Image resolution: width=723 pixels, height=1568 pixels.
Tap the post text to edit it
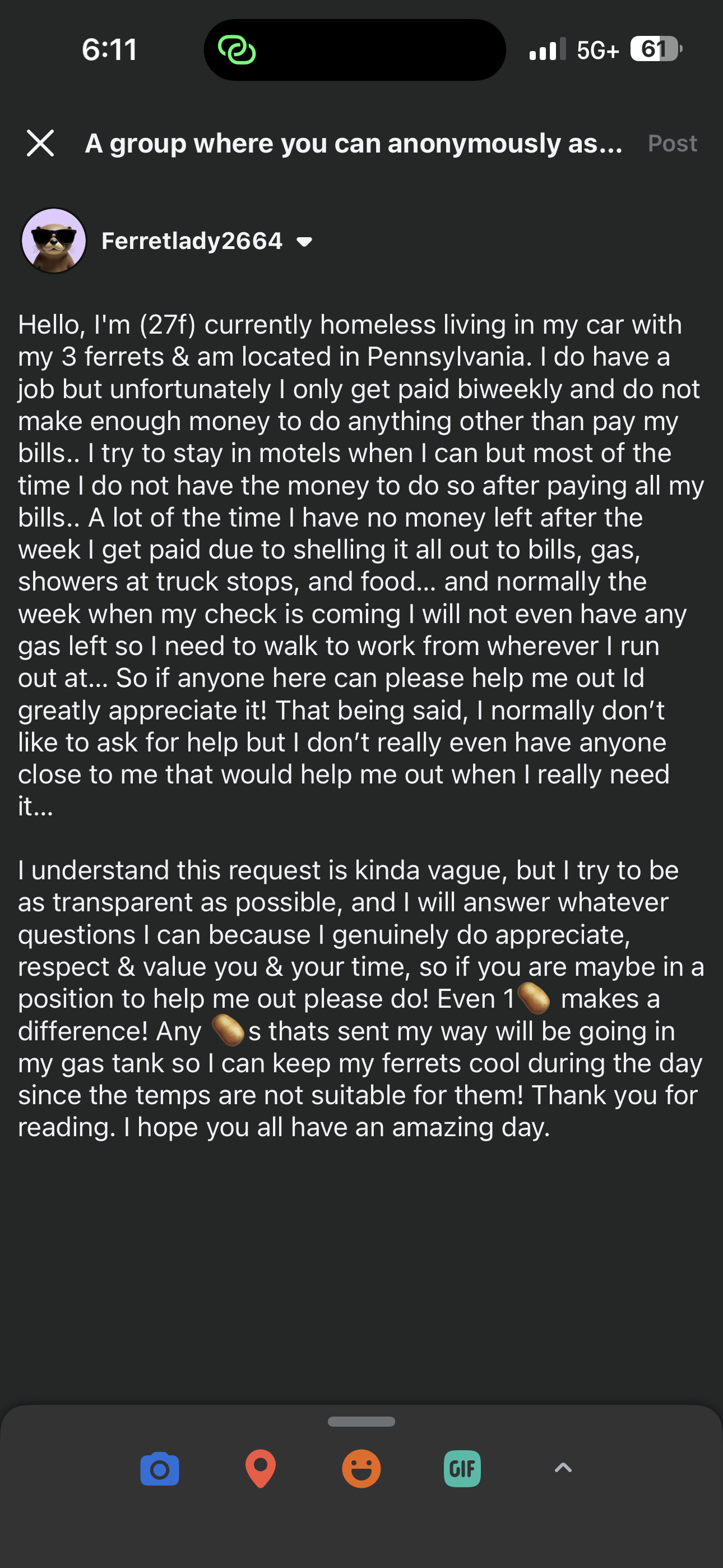click(361, 726)
